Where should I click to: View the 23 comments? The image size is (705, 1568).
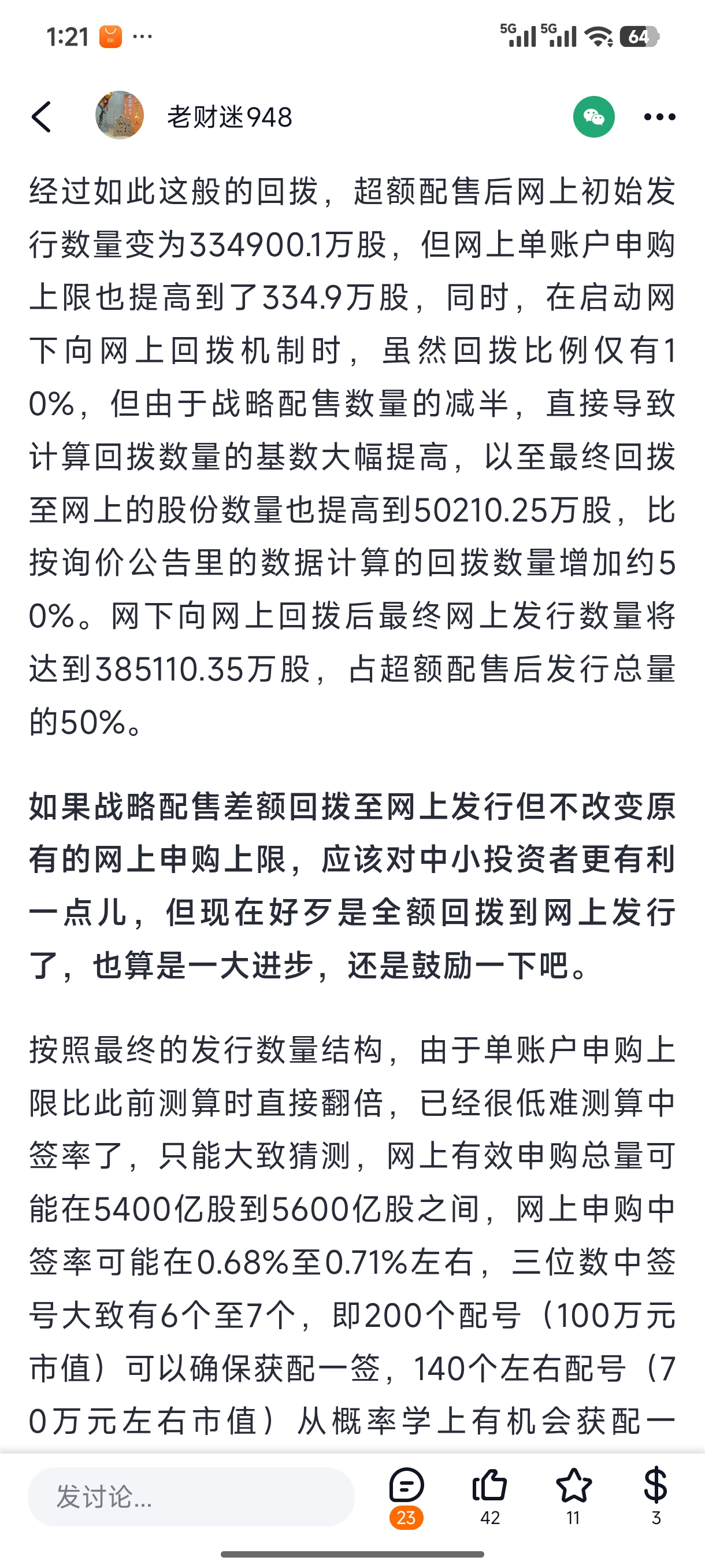coord(406,1496)
